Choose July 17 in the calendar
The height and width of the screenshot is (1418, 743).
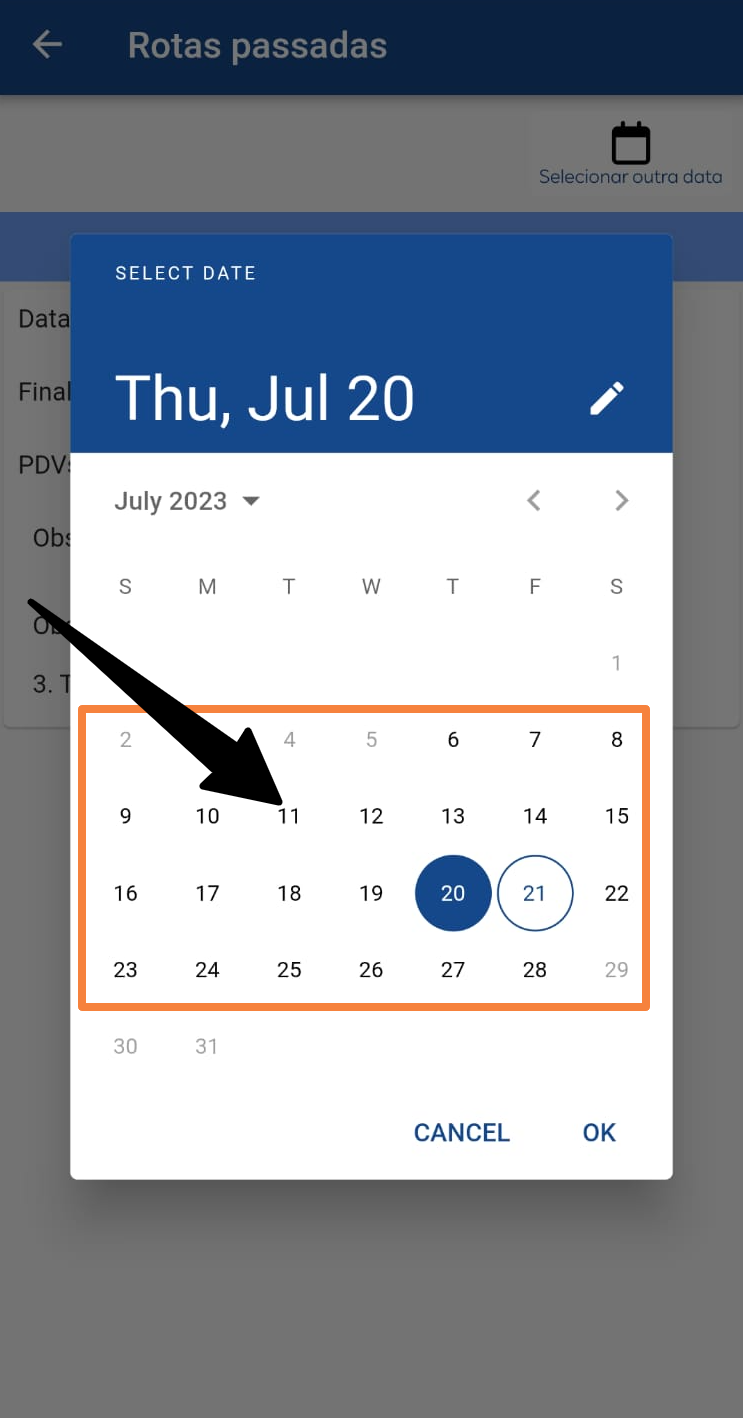click(207, 893)
